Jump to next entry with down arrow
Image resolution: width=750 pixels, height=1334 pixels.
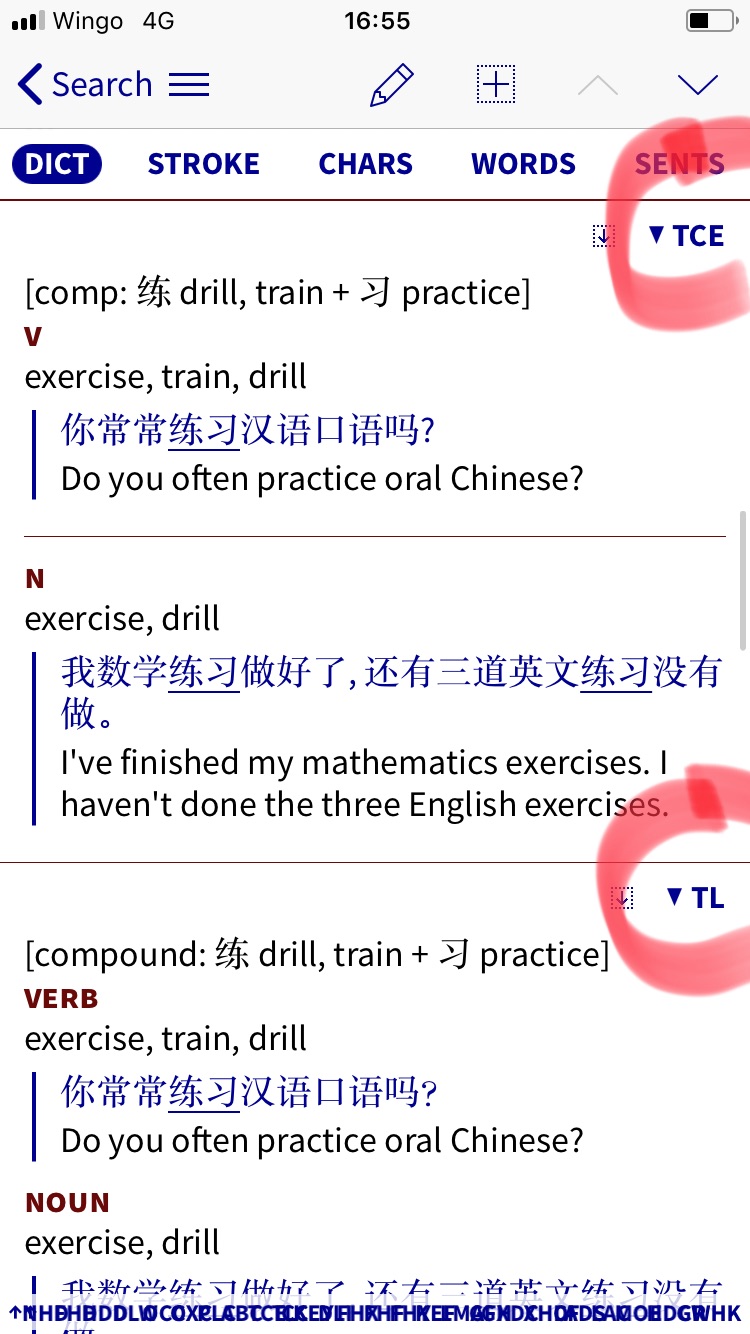[x=698, y=85]
